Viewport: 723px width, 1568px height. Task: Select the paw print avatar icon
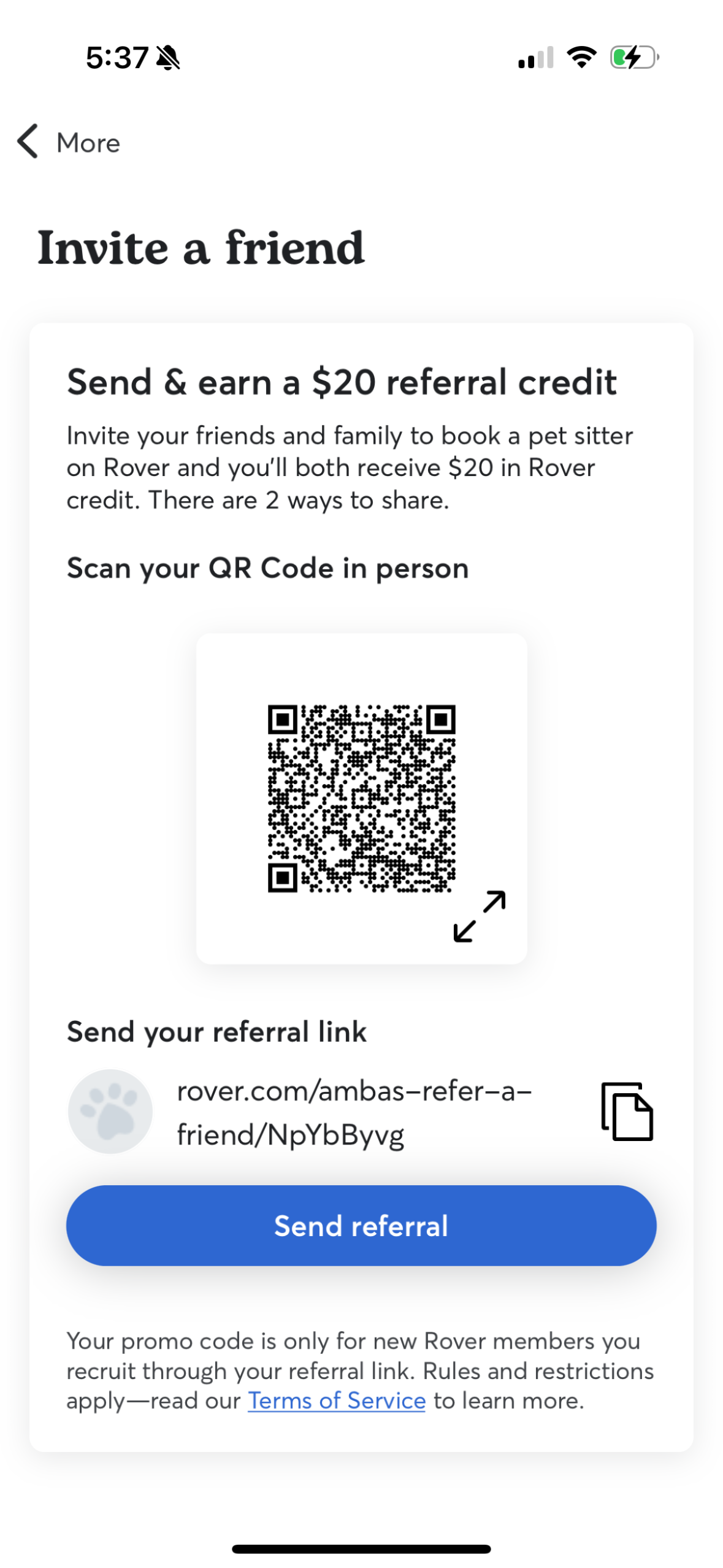(110, 1112)
